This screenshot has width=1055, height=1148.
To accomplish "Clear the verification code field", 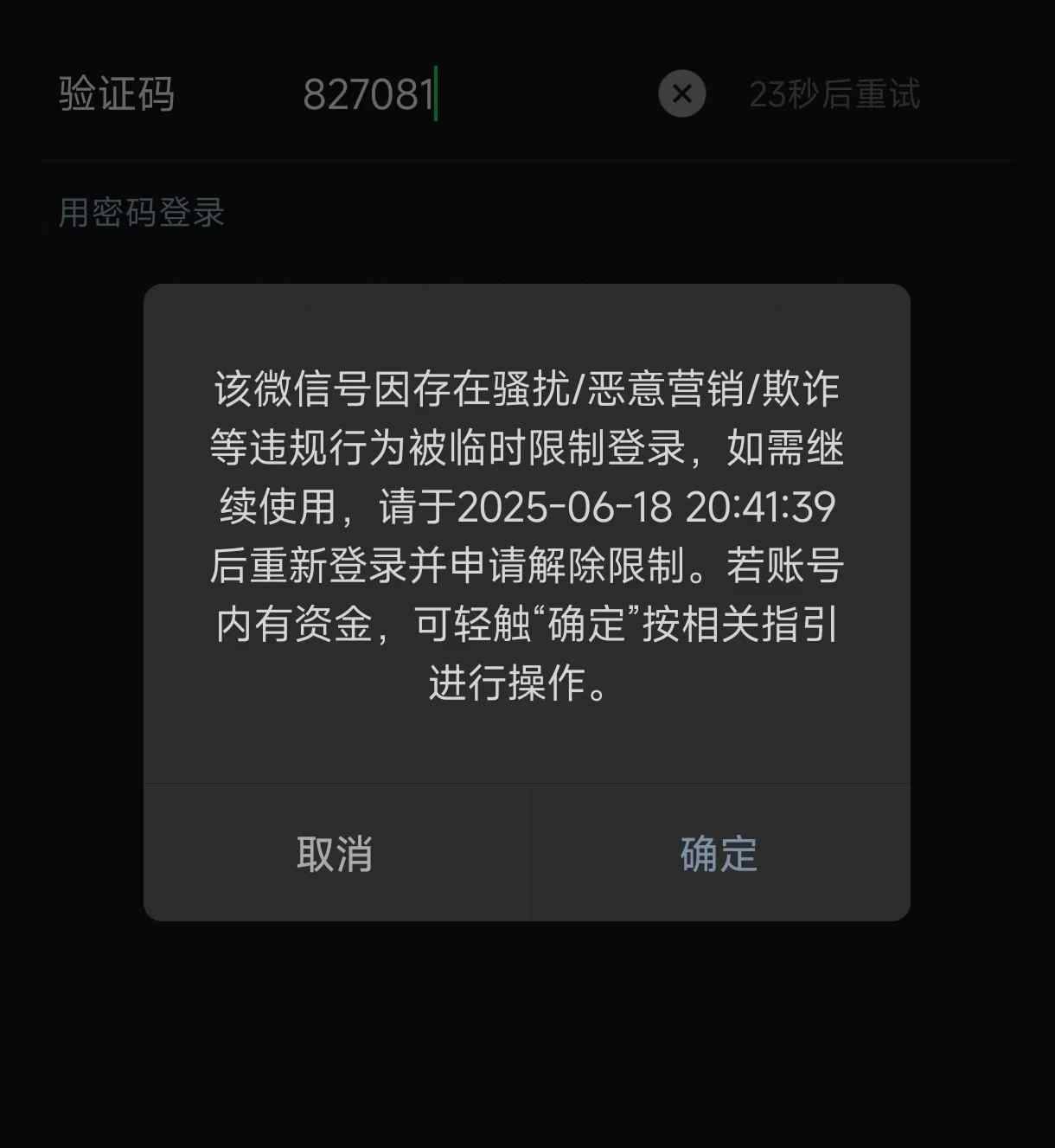I will pos(681,93).
